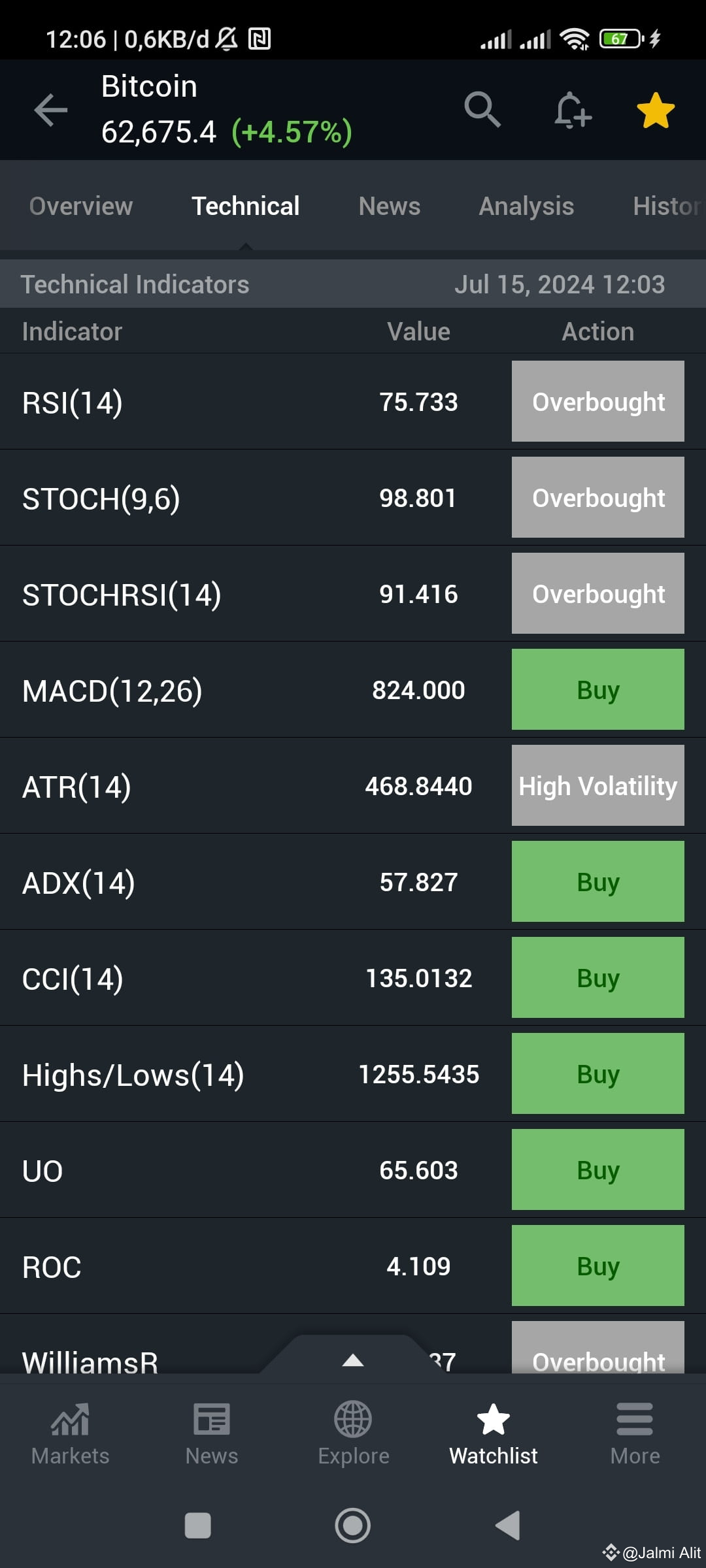Viewport: 706px width, 1568px height.
Task: Switch to the Overview tab
Action: click(x=80, y=206)
